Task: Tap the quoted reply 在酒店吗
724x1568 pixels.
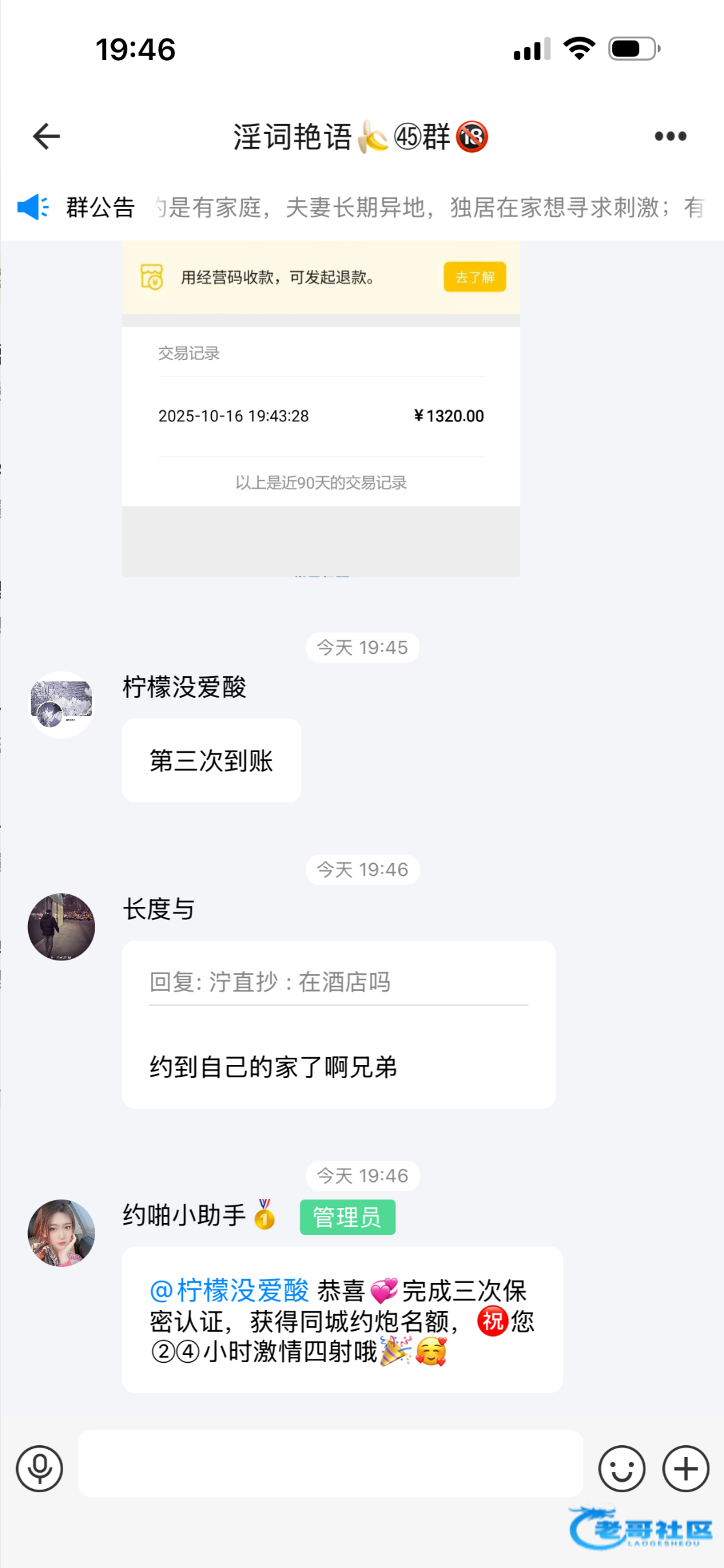Action: pyautogui.click(x=270, y=982)
